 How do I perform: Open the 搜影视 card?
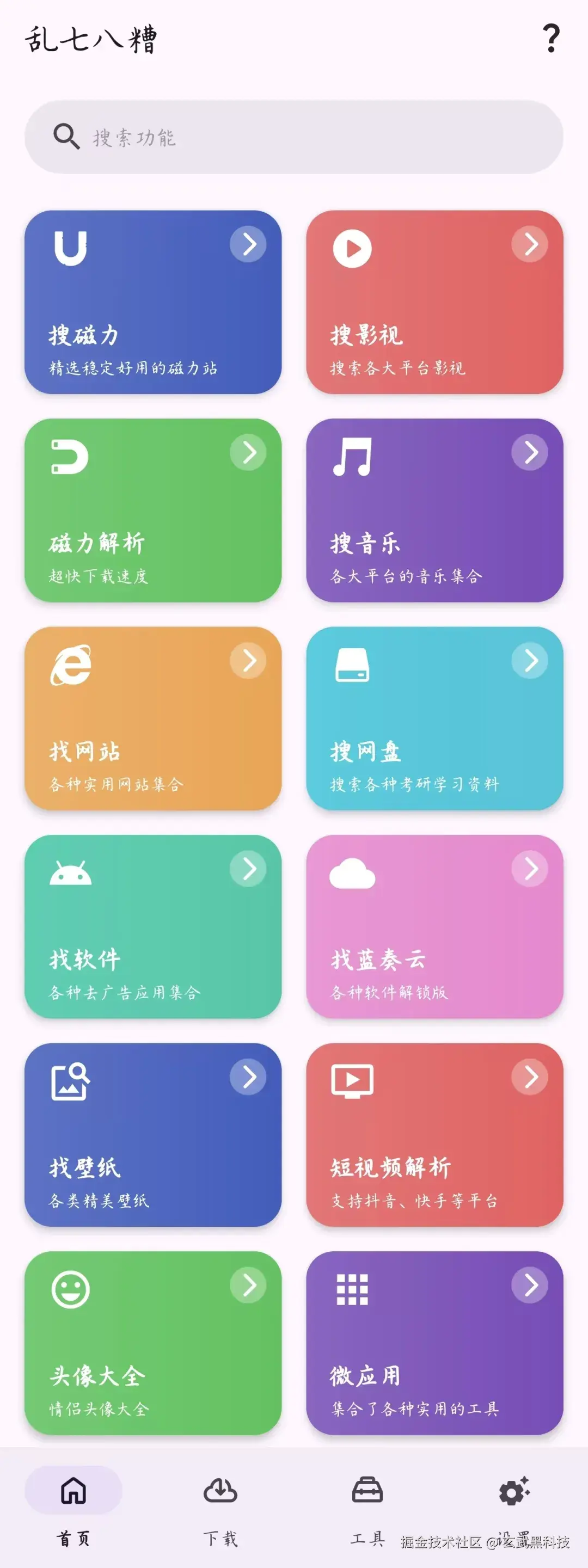(x=434, y=302)
